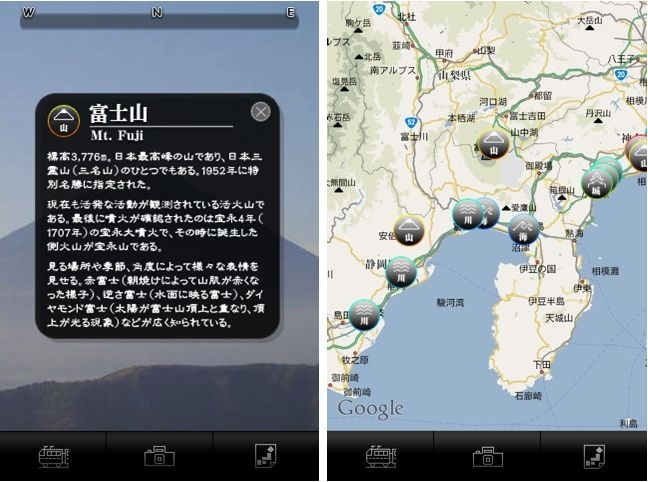Open the train tab under the map
The height and width of the screenshot is (482, 648).
[x=381, y=456]
